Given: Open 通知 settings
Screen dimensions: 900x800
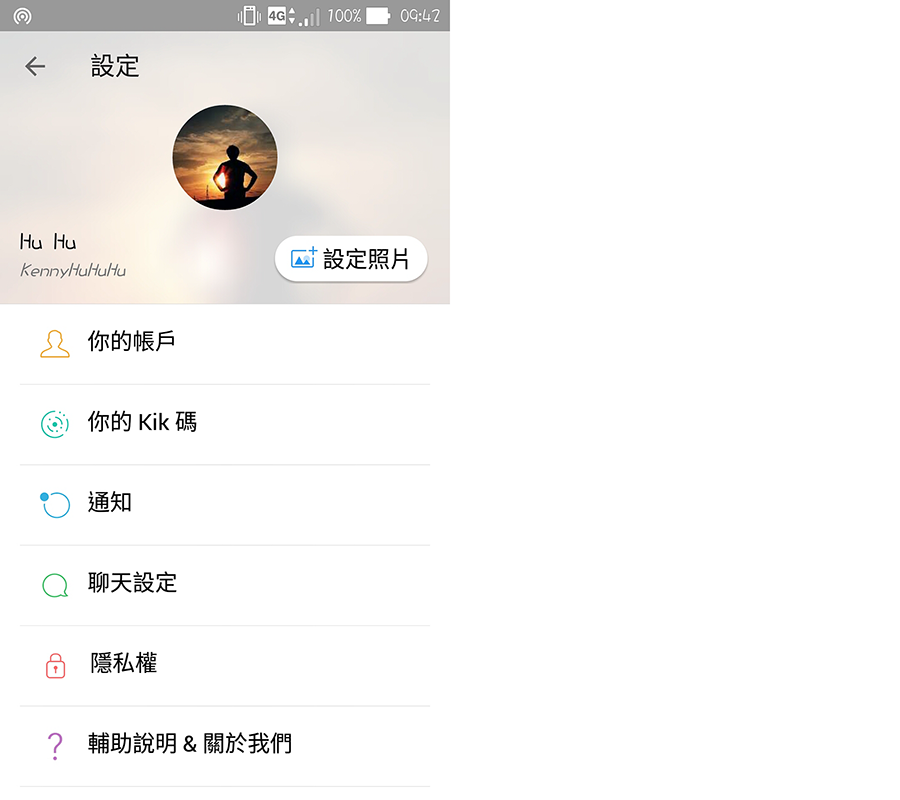Looking at the screenshot, I should [x=225, y=503].
